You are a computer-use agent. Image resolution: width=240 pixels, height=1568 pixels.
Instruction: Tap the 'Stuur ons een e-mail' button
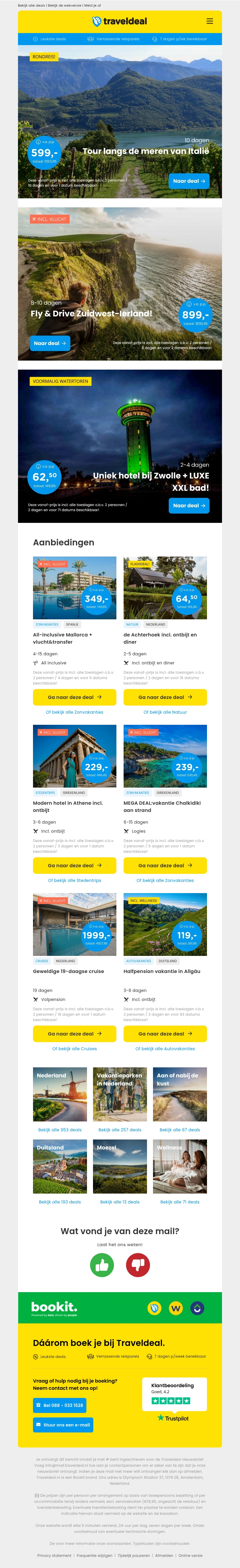pos(63,1425)
